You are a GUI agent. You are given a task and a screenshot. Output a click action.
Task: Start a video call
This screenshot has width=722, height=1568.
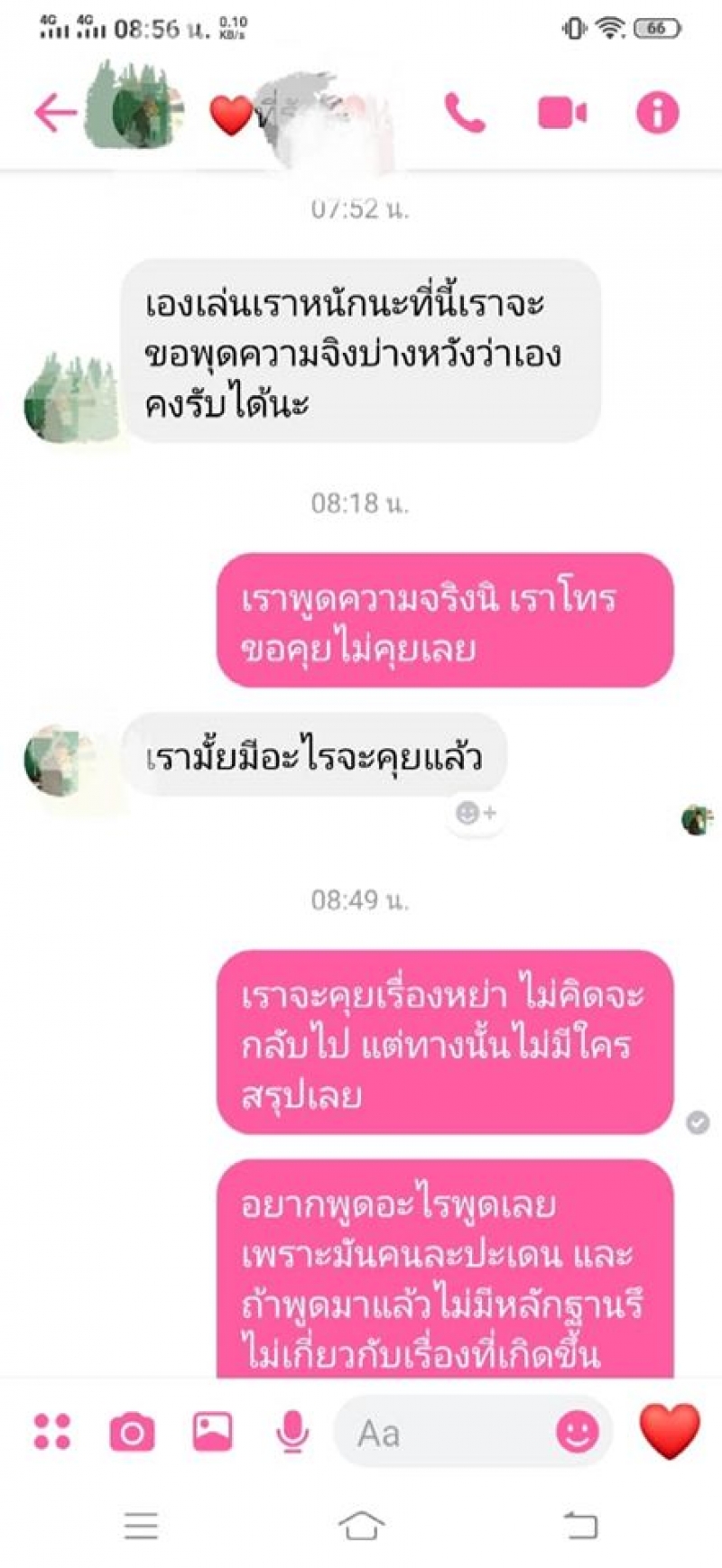(561, 113)
